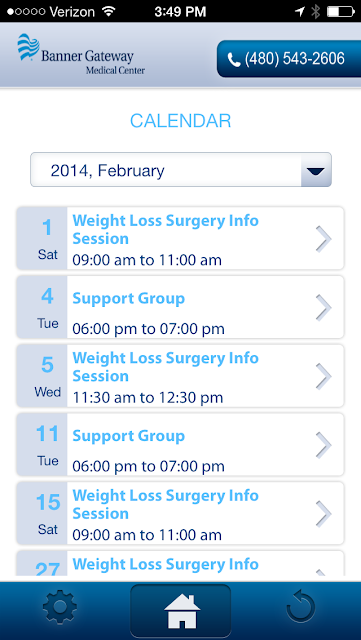Screen dimensions: 361x640
Task: View Wednesday February 5 Info Session details
Action: (x=180, y=376)
